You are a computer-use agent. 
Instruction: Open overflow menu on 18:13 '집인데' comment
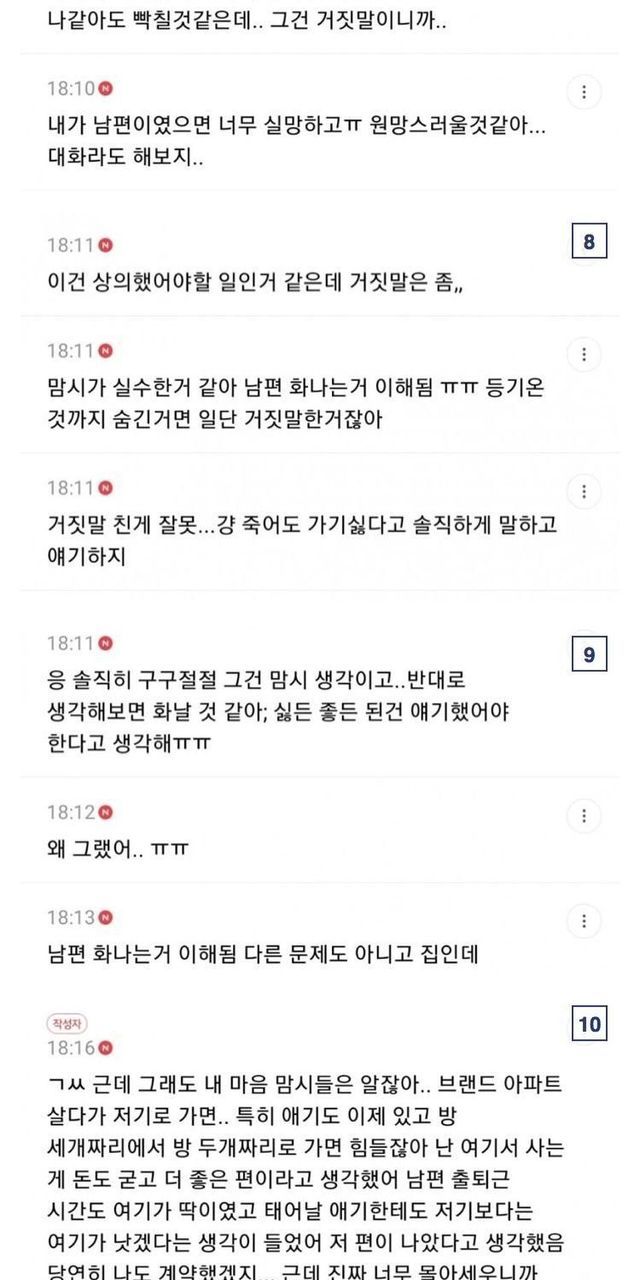(584, 920)
